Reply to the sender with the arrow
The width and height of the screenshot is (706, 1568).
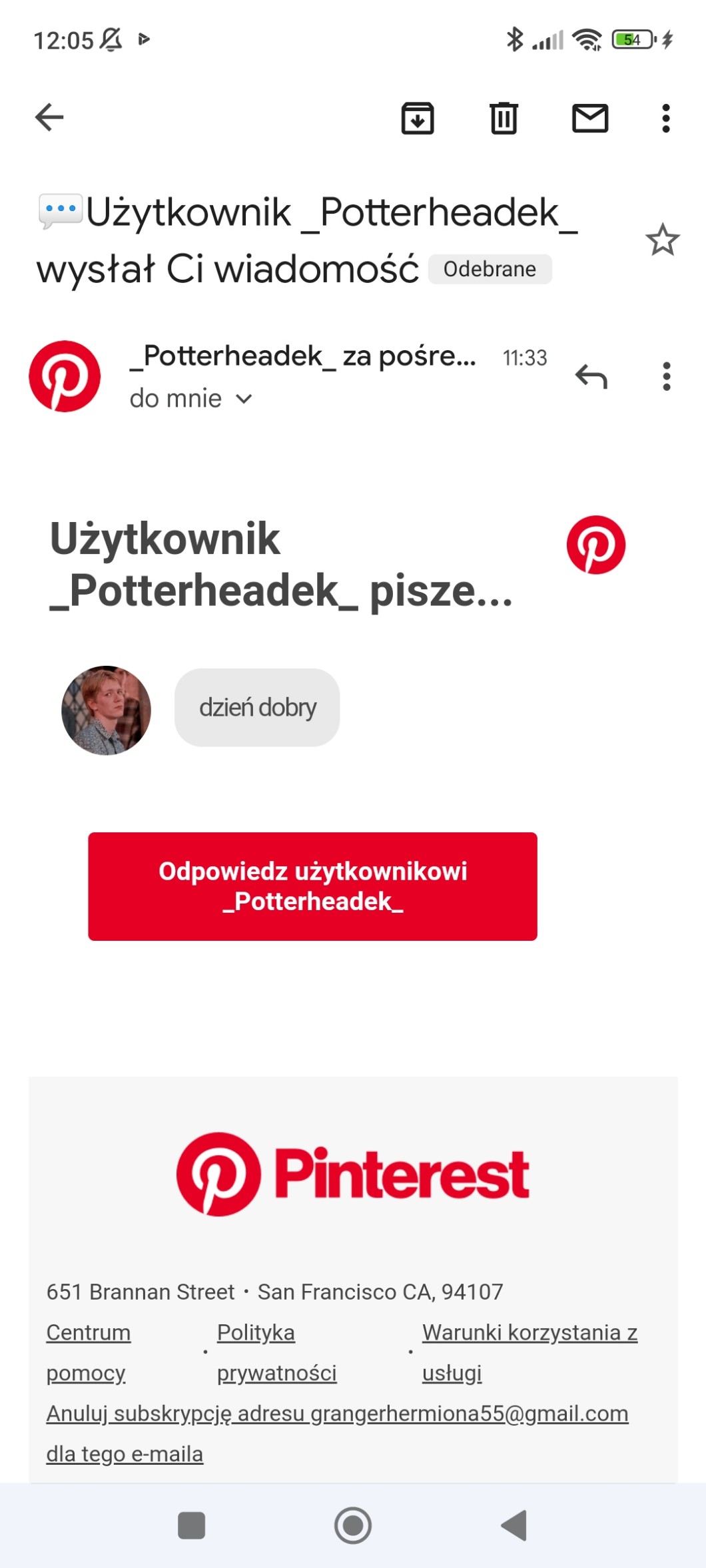591,377
